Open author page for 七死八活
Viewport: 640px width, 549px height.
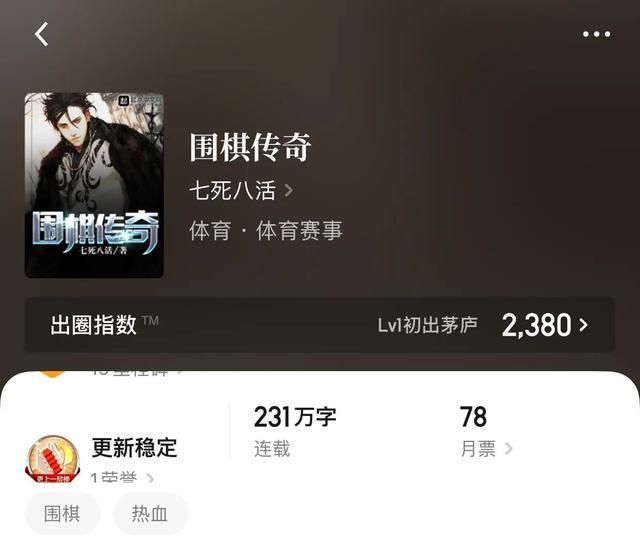240,190
